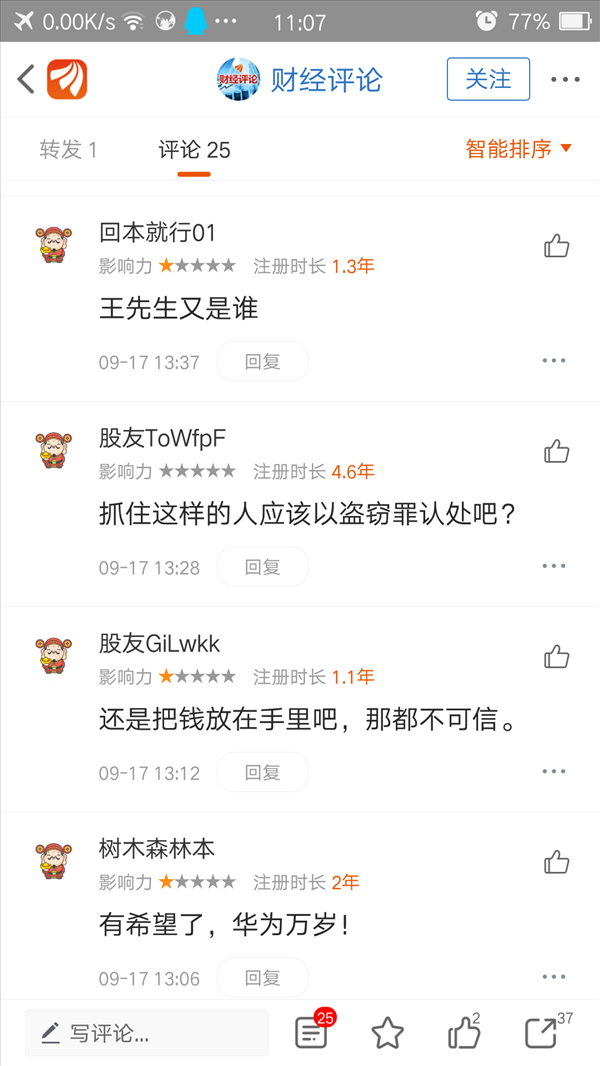Open the 智能排序 sort dropdown
600x1066 pixels.
pos(518,149)
